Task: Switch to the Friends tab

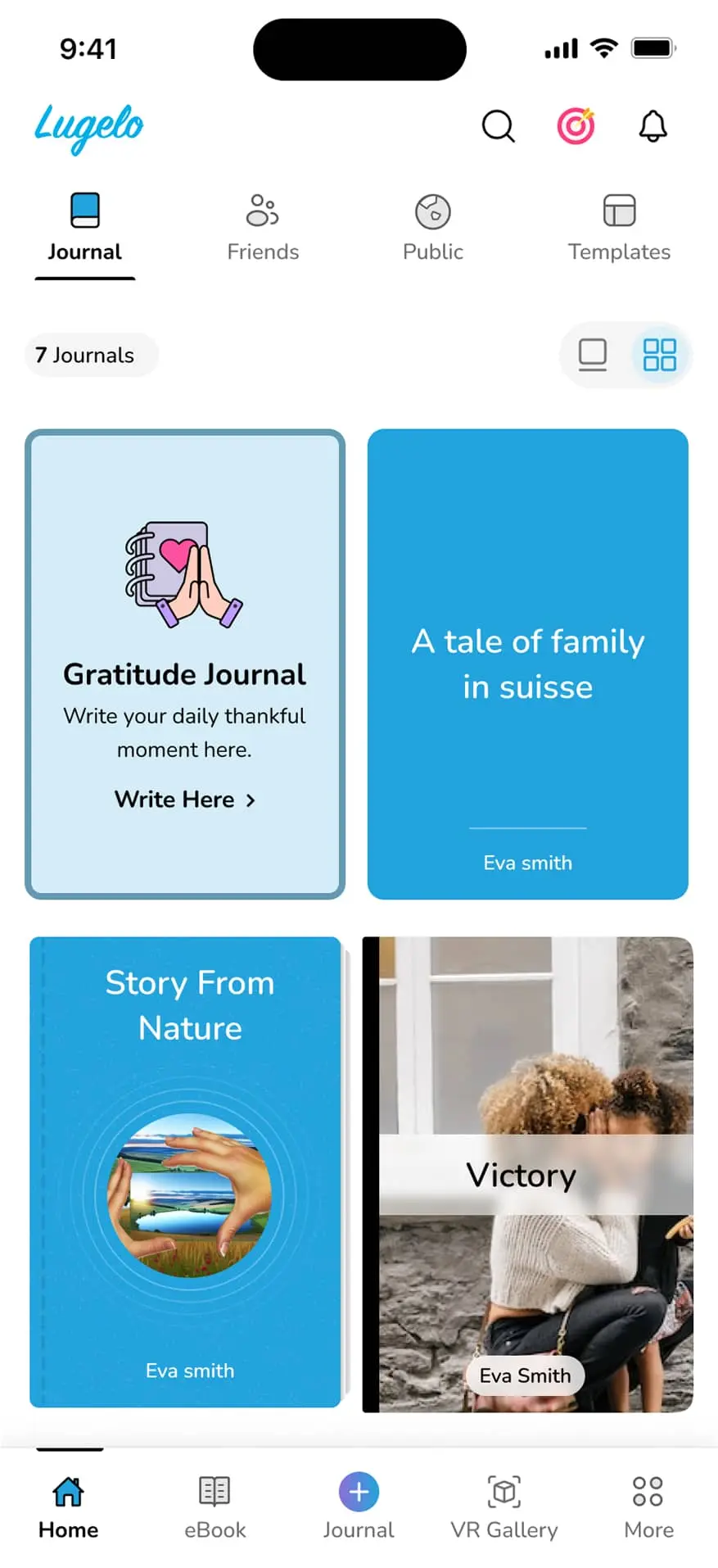Action: point(263,228)
